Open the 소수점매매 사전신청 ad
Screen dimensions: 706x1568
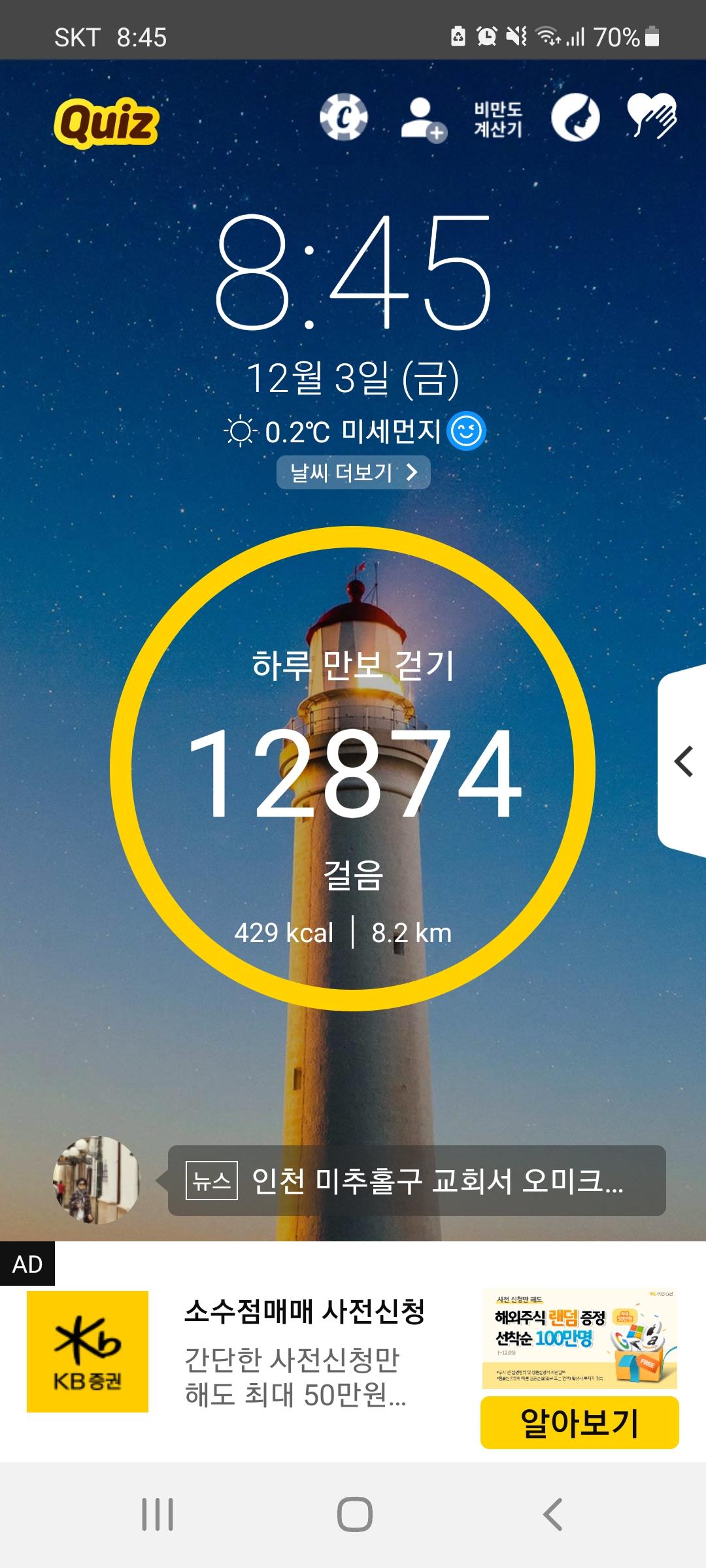pyautogui.click(x=305, y=1312)
